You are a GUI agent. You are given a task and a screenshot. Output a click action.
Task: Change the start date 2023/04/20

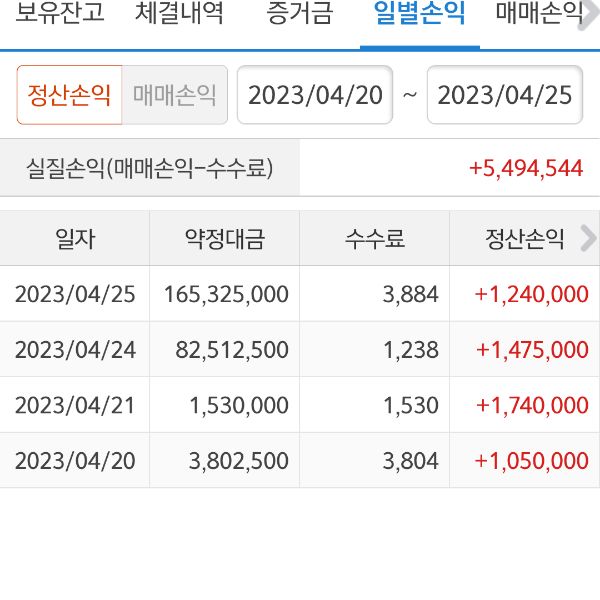[x=315, y=95]
